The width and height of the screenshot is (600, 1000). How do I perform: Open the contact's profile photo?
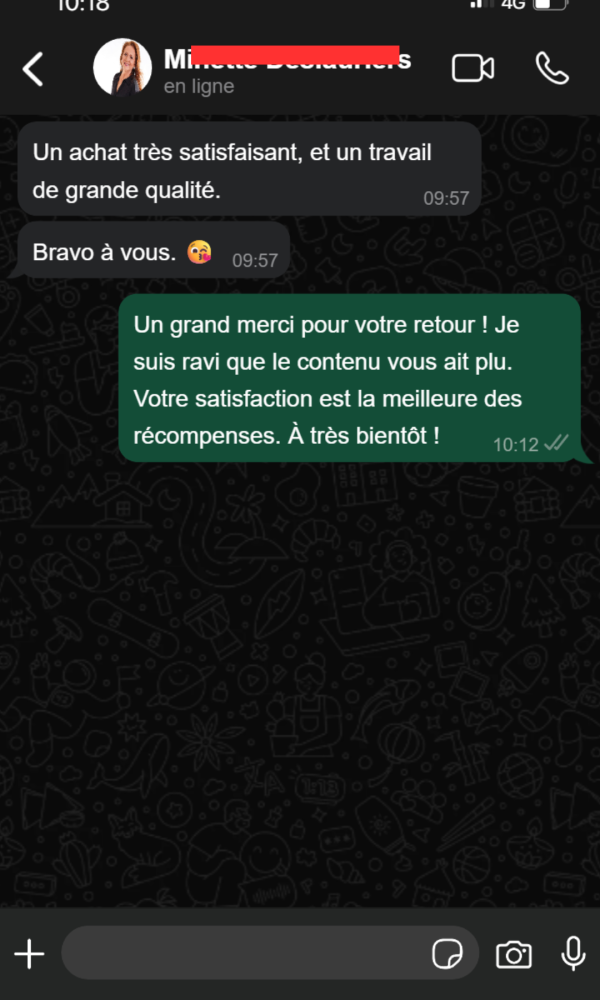pos(122,68)
